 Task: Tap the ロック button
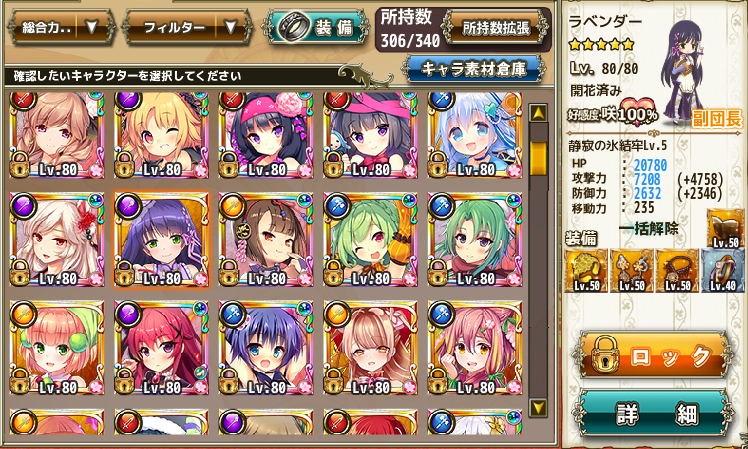654,358
